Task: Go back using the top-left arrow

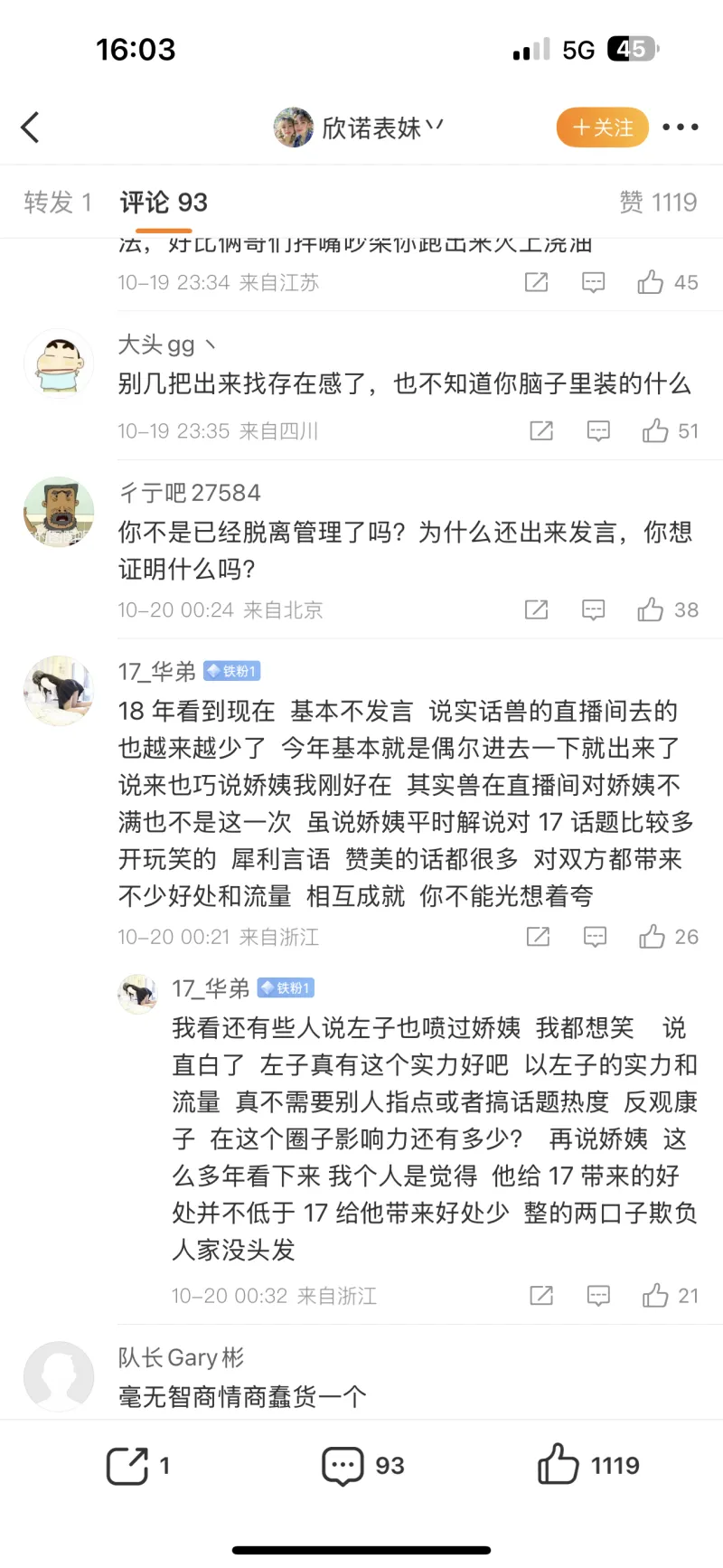Action: pos(31,128)
